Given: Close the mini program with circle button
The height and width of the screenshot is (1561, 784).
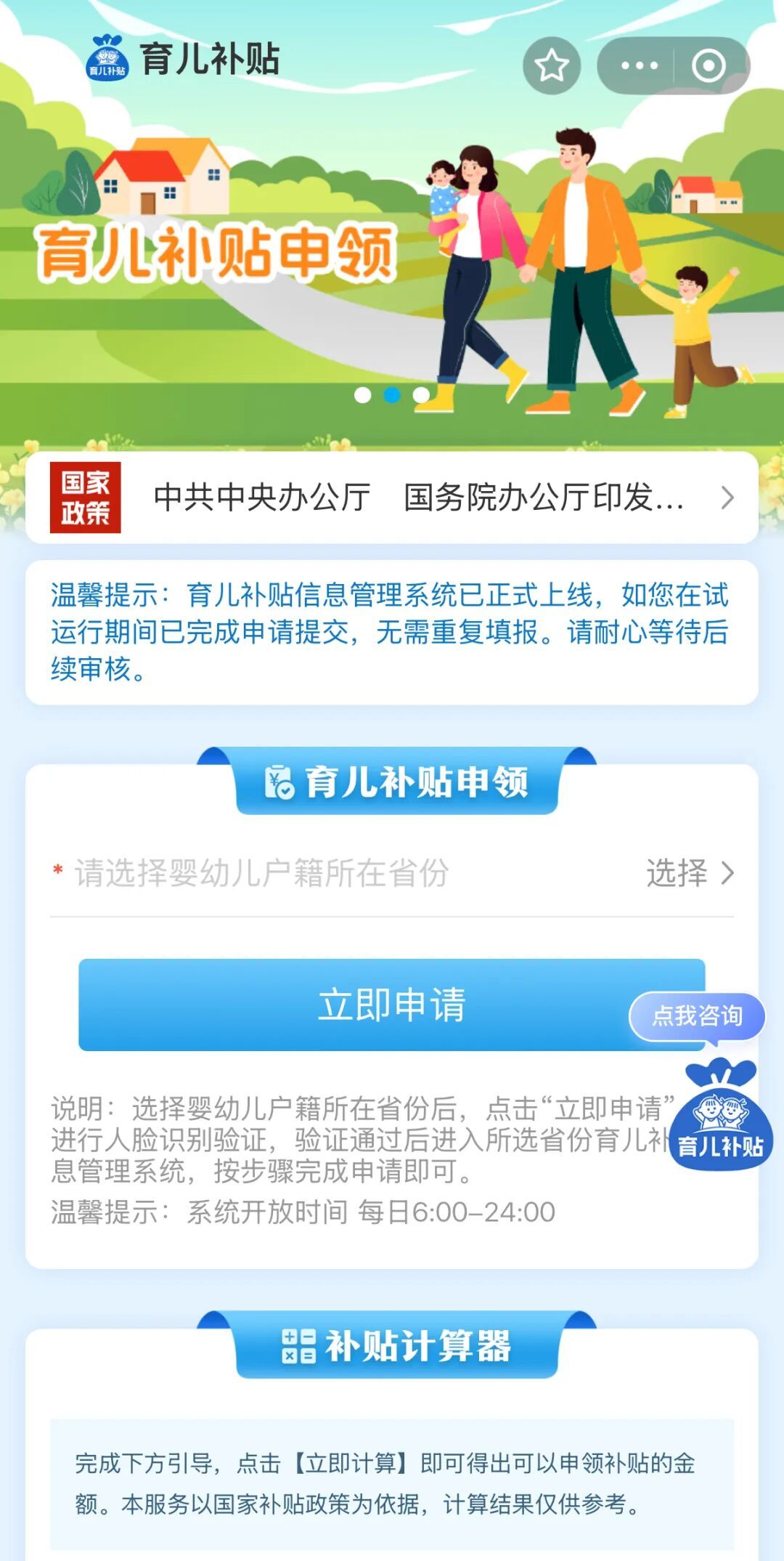Looking at the screenshot, I should (x=709, y=66).
